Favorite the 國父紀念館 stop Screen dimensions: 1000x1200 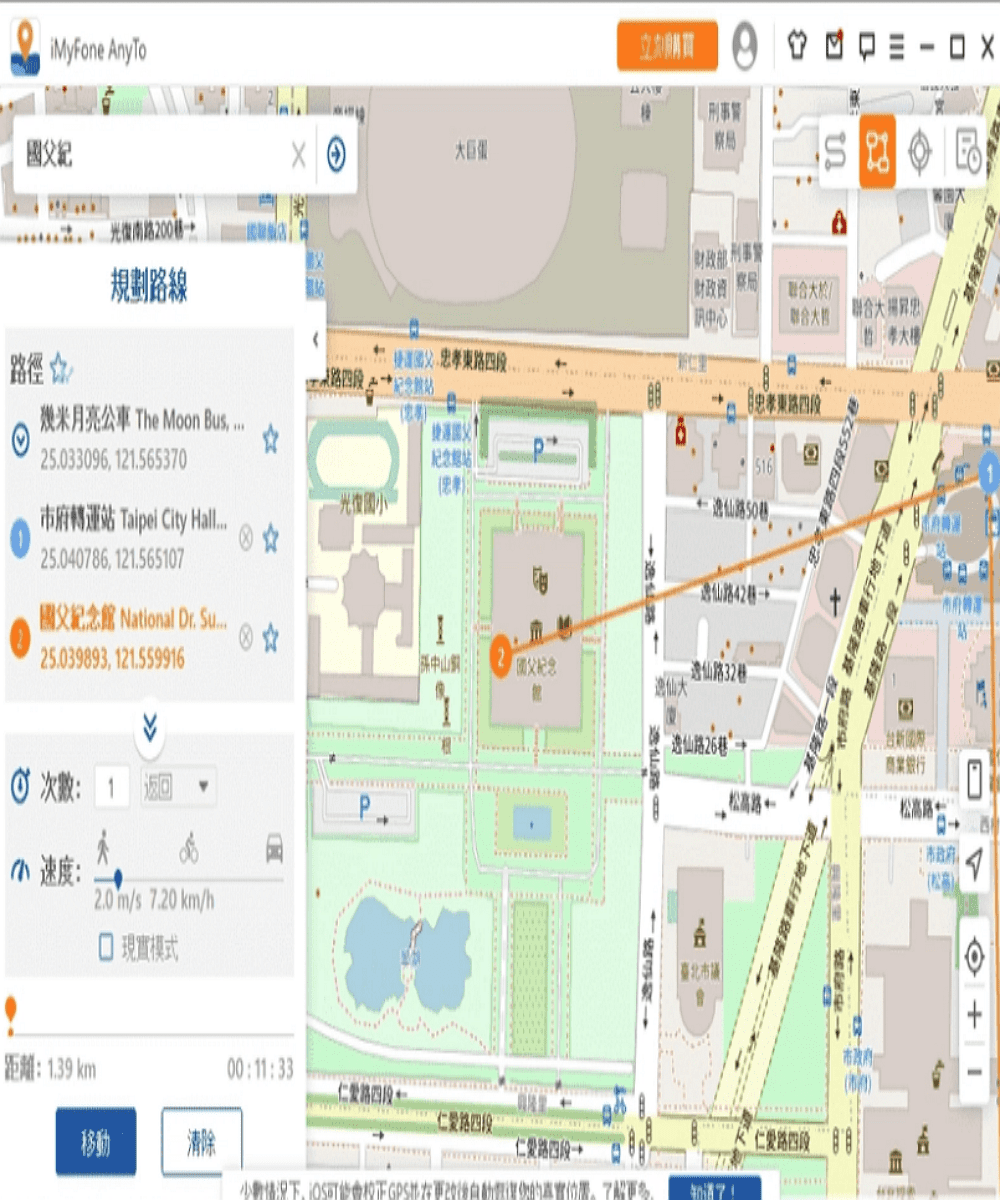click(x=270, y=638)
